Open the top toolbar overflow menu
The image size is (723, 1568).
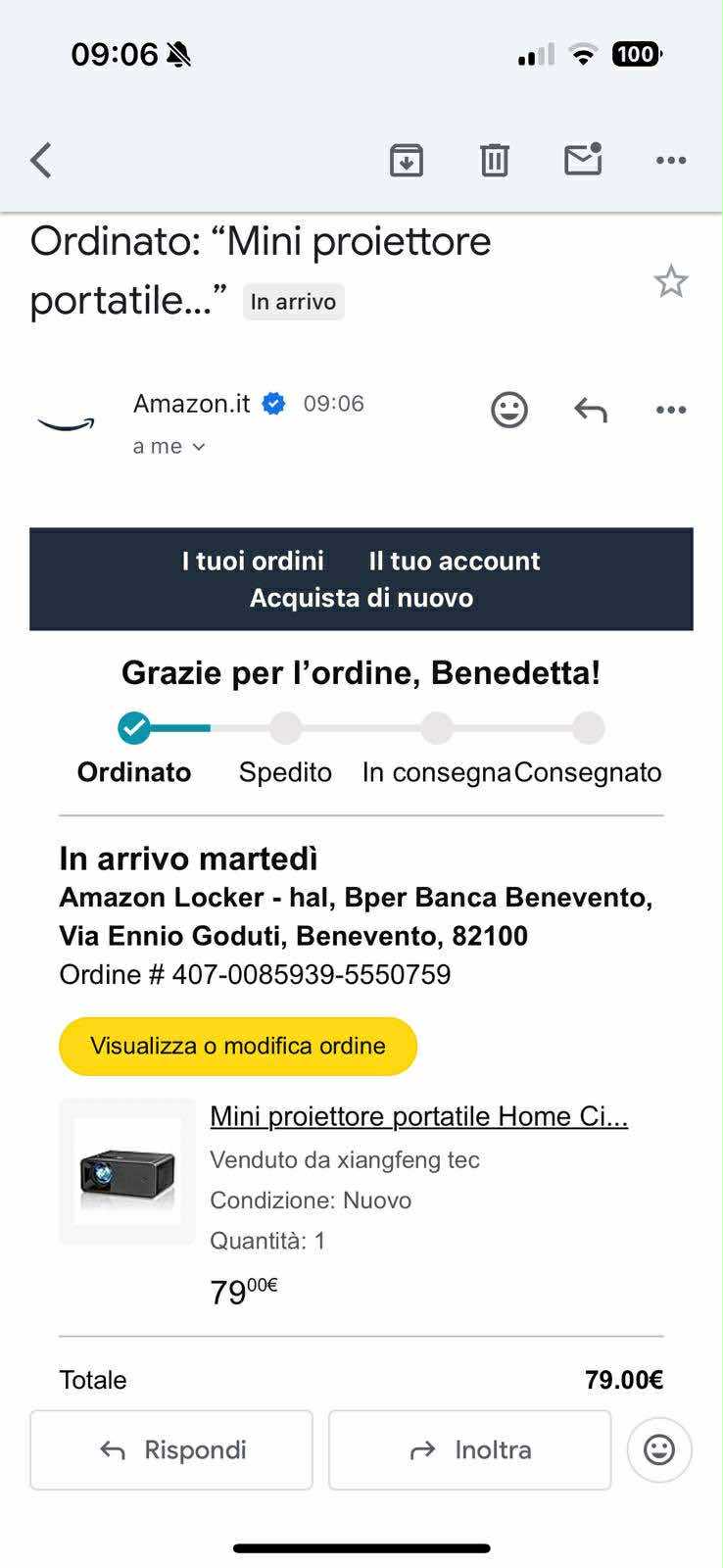click(x=671, y=160)
